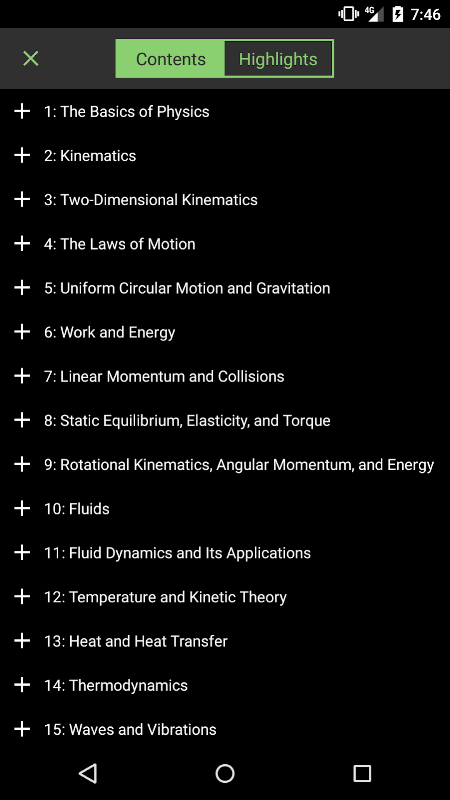Image resolution: width=450 pixels, height=800 pixels.
Task: Expand chapter 13: Heat and Heat Transfer
Action: [x=22, y=641]
